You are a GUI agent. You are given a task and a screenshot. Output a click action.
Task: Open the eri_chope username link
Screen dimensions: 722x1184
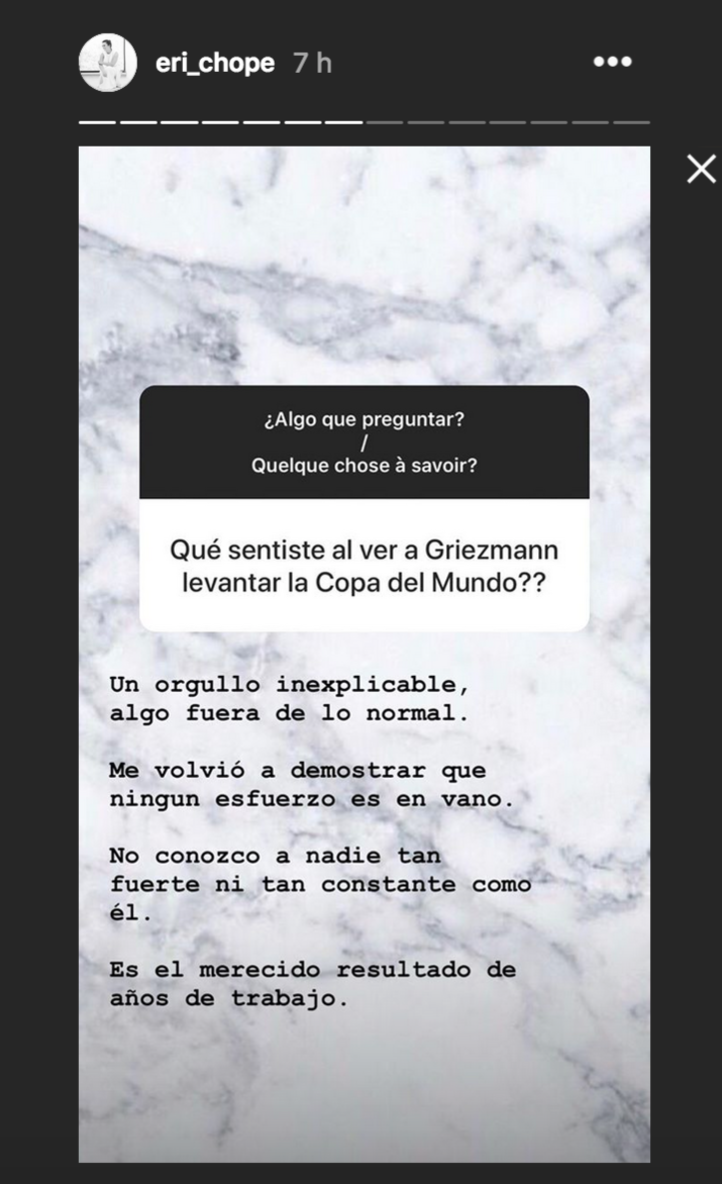point(214,63)
